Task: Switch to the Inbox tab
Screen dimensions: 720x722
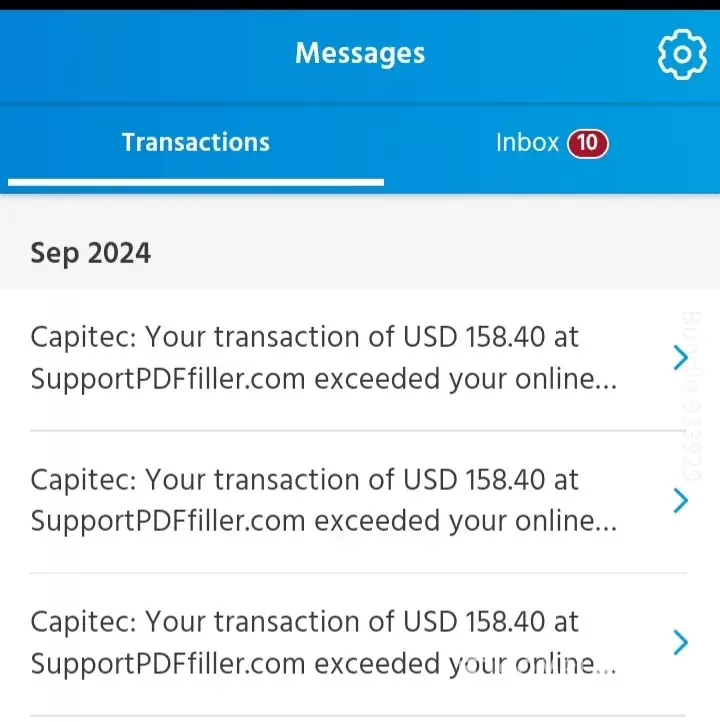Action: pos(551,143)
